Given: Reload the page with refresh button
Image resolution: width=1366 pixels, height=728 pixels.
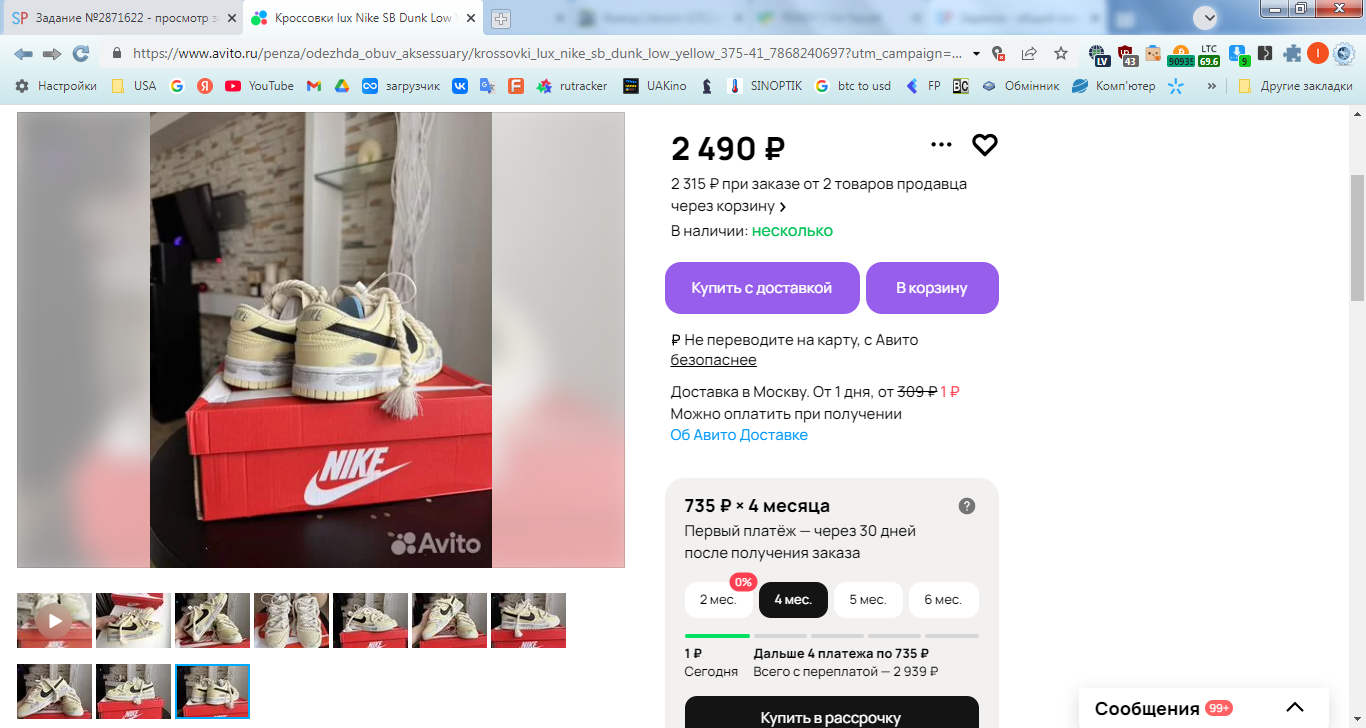Looking at the screenshot, I should pos(81,53).
